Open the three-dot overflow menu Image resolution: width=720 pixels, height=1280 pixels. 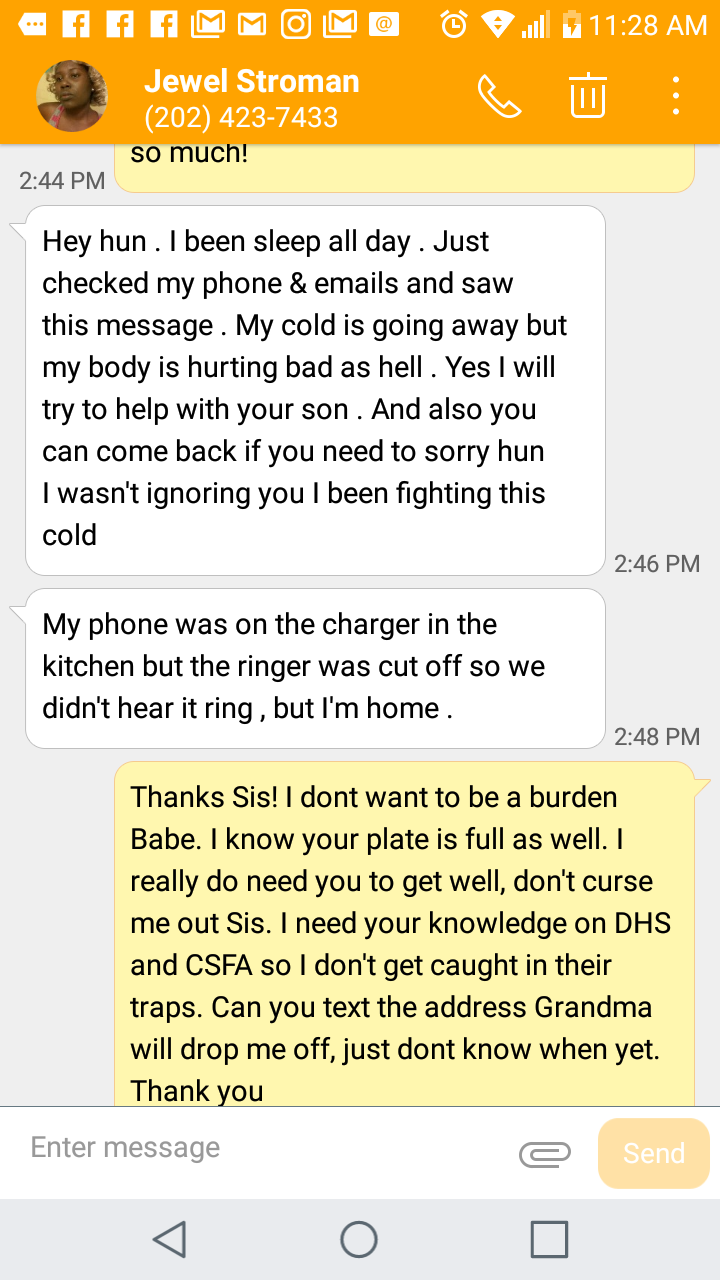point(676,96)
